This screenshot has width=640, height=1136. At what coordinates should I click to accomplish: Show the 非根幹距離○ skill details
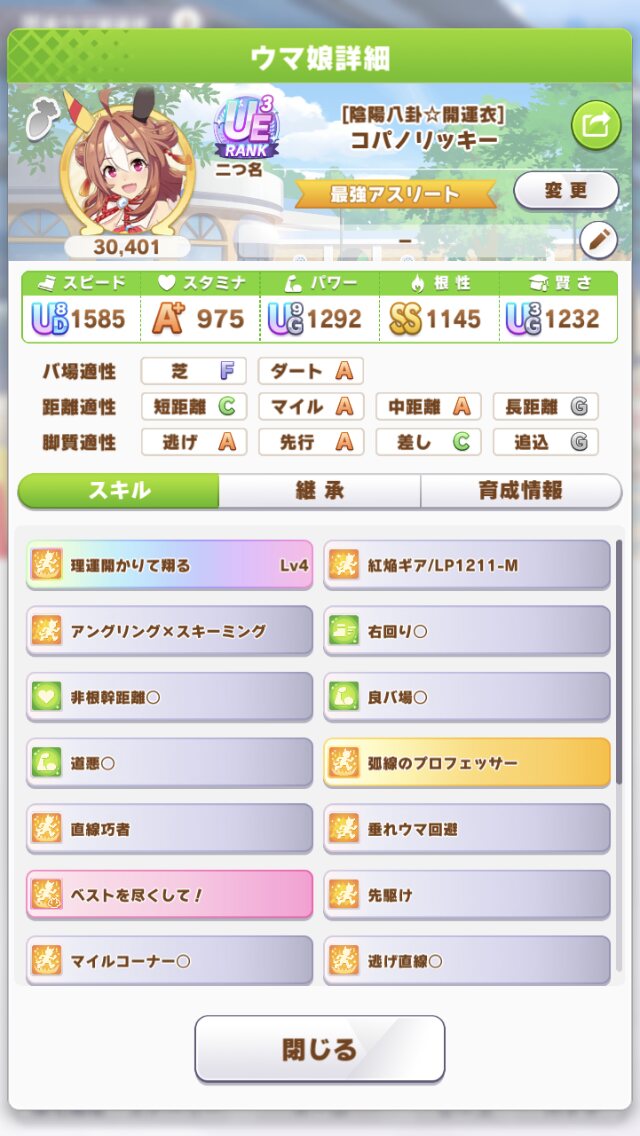[x=170, y=698]
